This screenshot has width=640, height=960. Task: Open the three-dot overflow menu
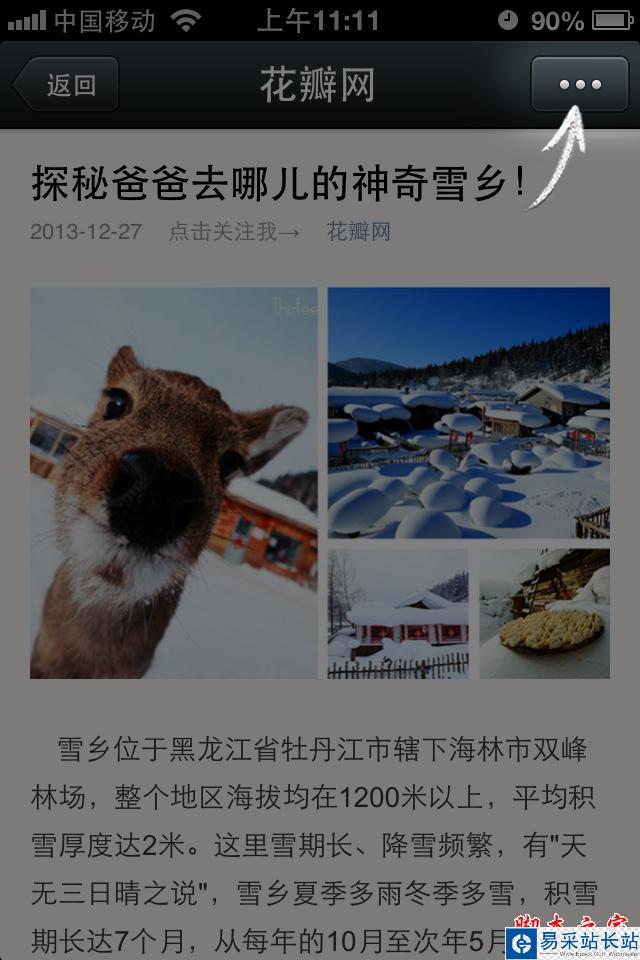tap(580, 85)
